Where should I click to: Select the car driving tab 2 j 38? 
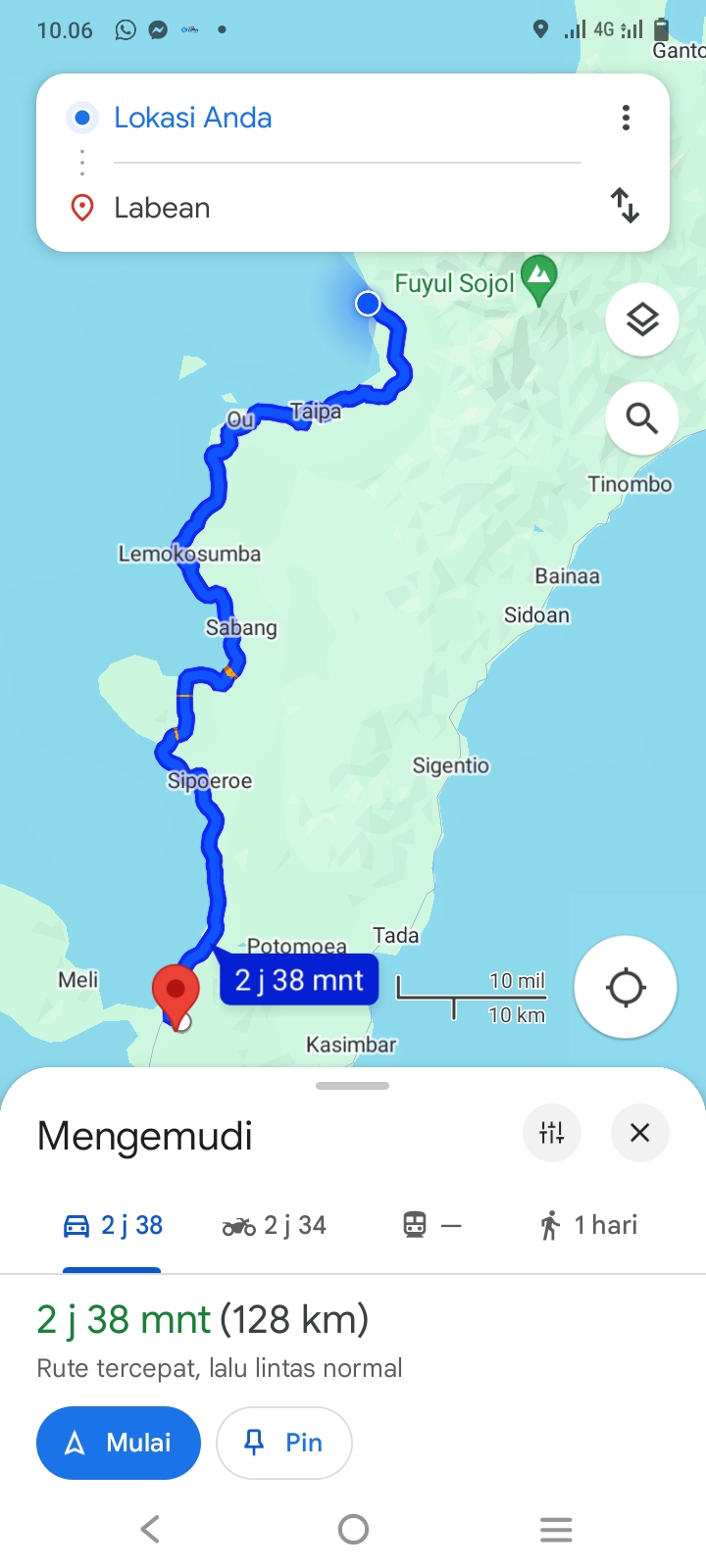coord(113,1225)
